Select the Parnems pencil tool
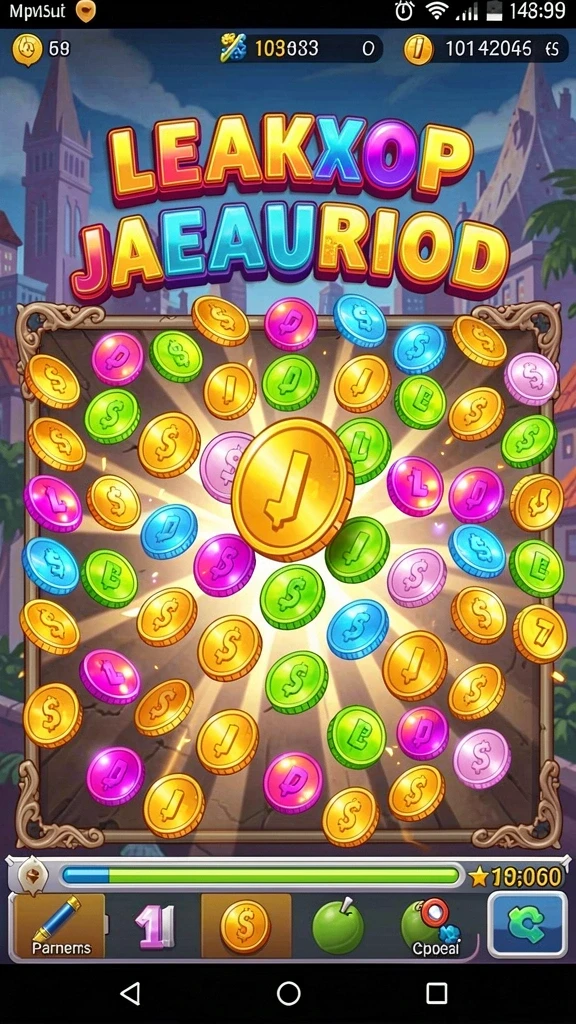Image resolution: width=576 pixels, height=1024 pixels. coord(60,925)
